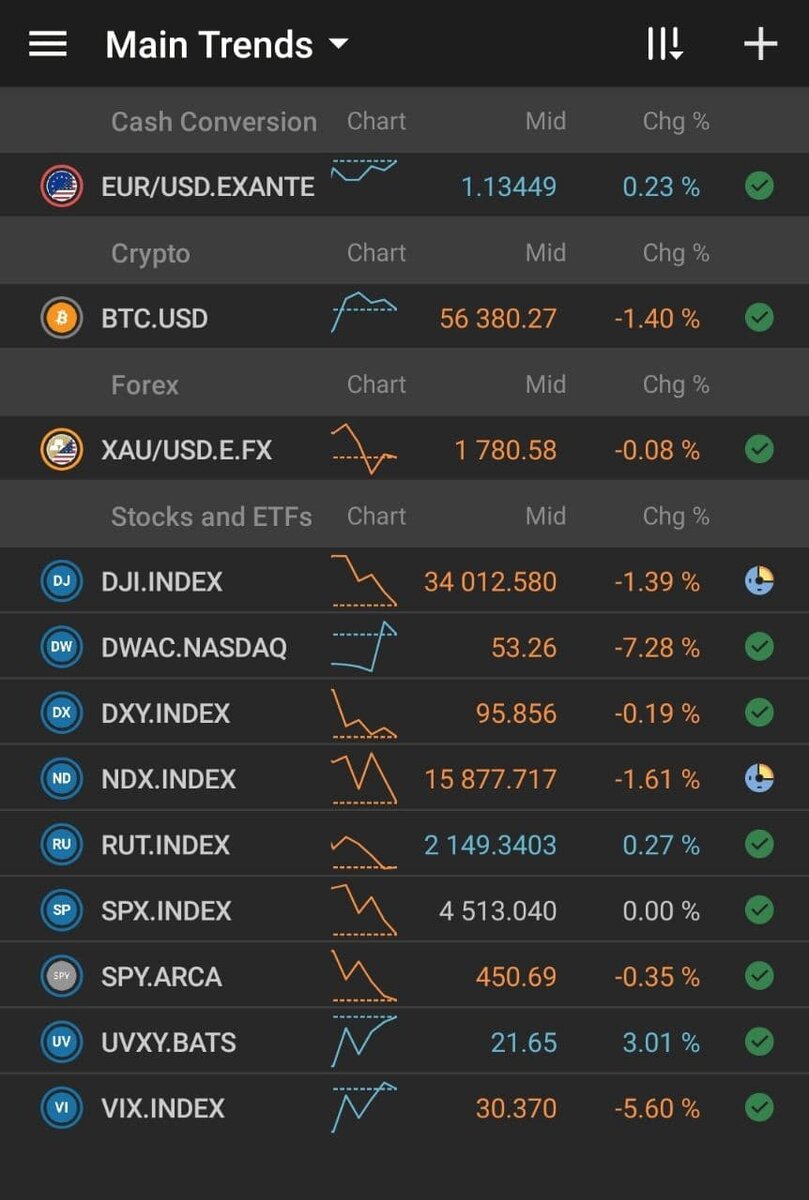
Task: View the RUT.INDEX row
Action: tap(166, 845)
